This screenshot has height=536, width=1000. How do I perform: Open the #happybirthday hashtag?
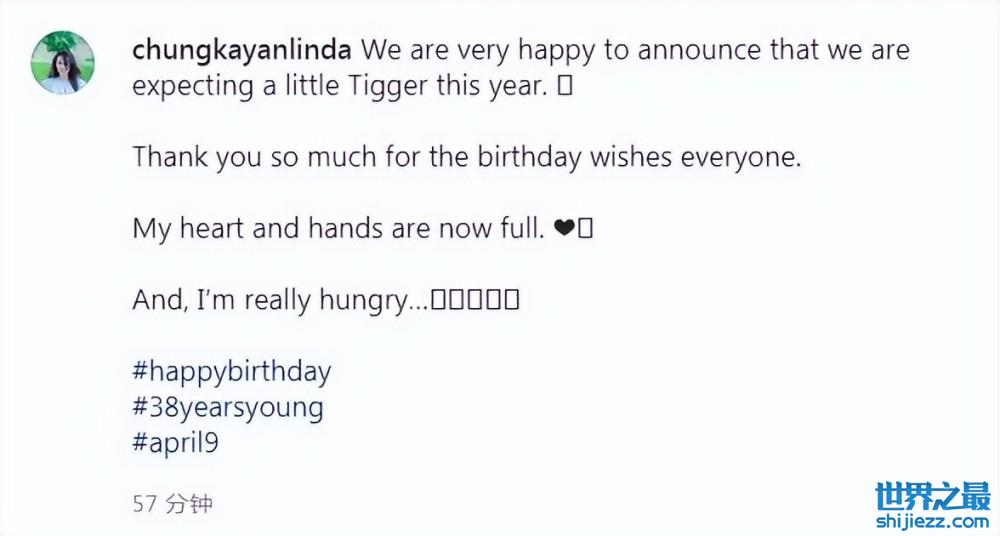point(231,373)
